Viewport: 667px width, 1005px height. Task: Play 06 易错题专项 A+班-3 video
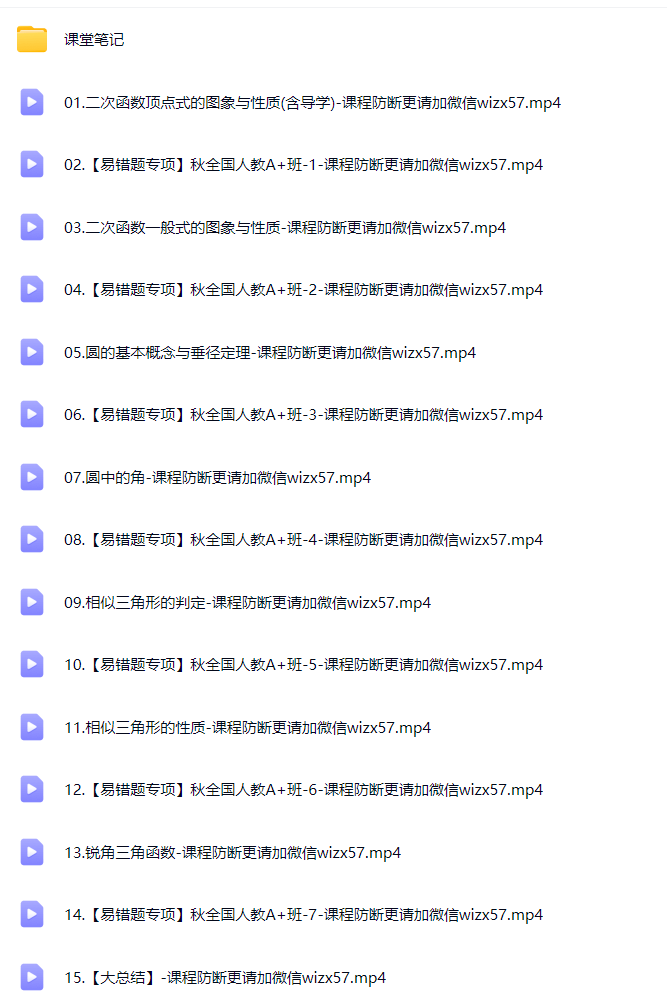point(303,415)
